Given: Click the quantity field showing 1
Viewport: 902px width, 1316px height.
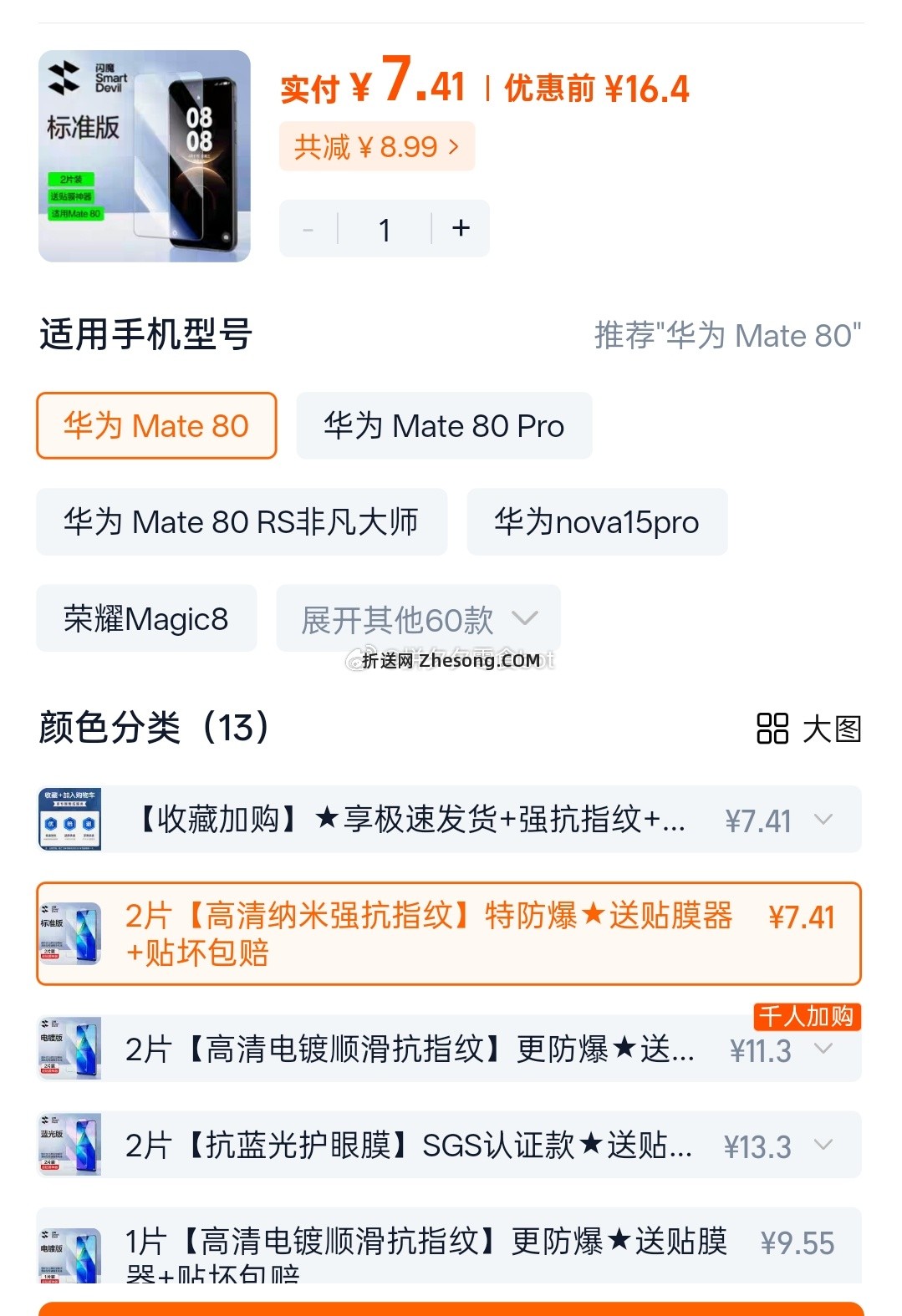Looking at the screenshot, I should point(384,227).
